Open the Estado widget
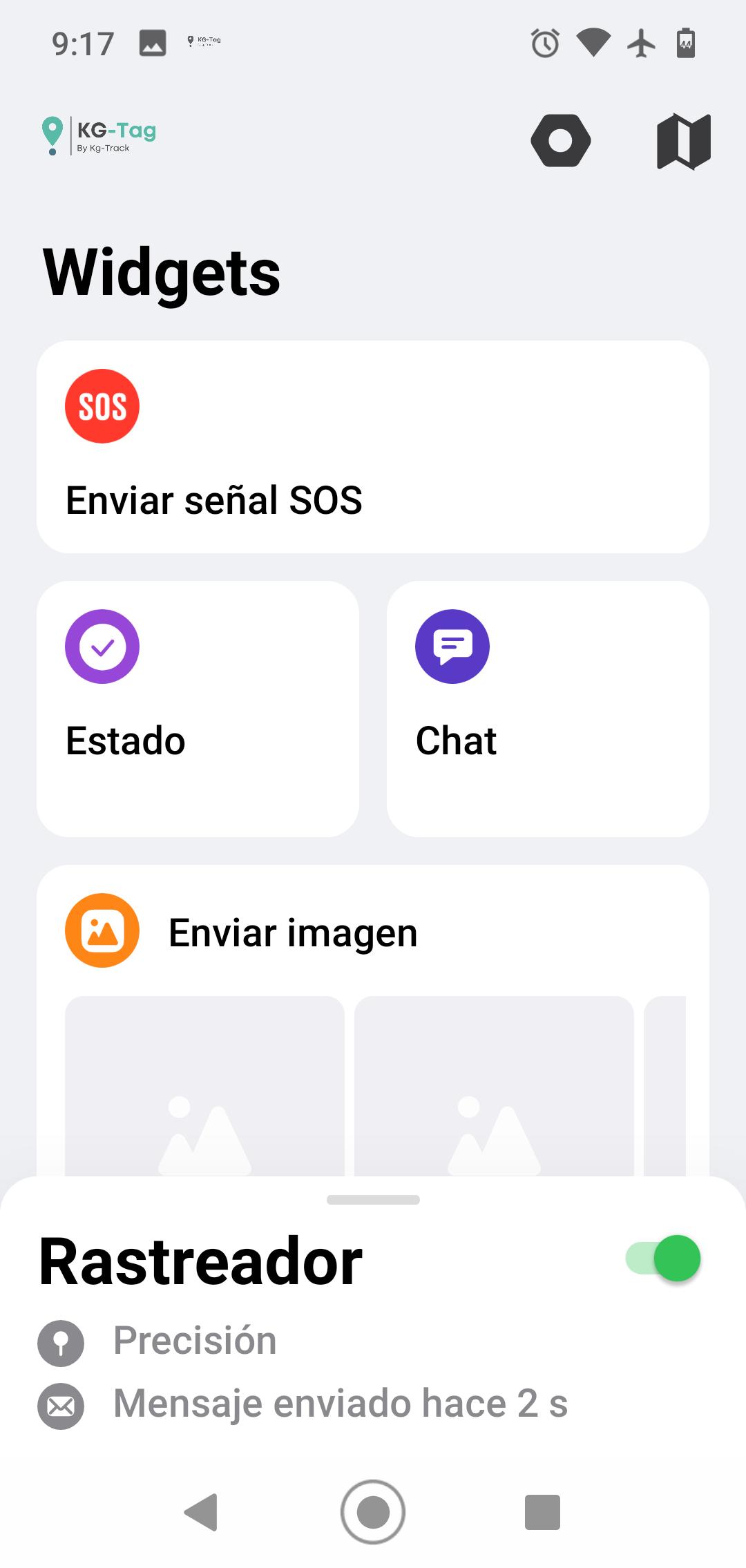Screen dimensions: 746x1568 pyautogui.click(x=198, y=709)
